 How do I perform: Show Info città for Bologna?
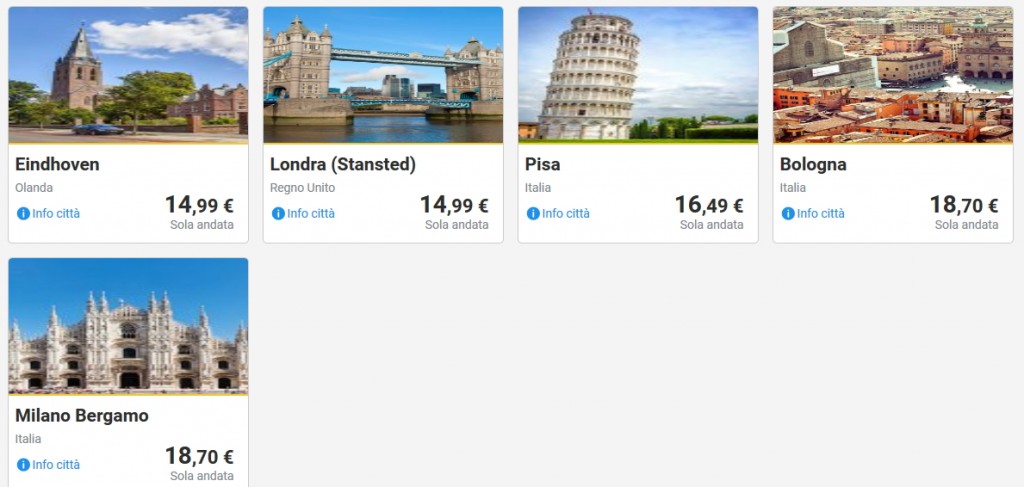click(814, 213)
